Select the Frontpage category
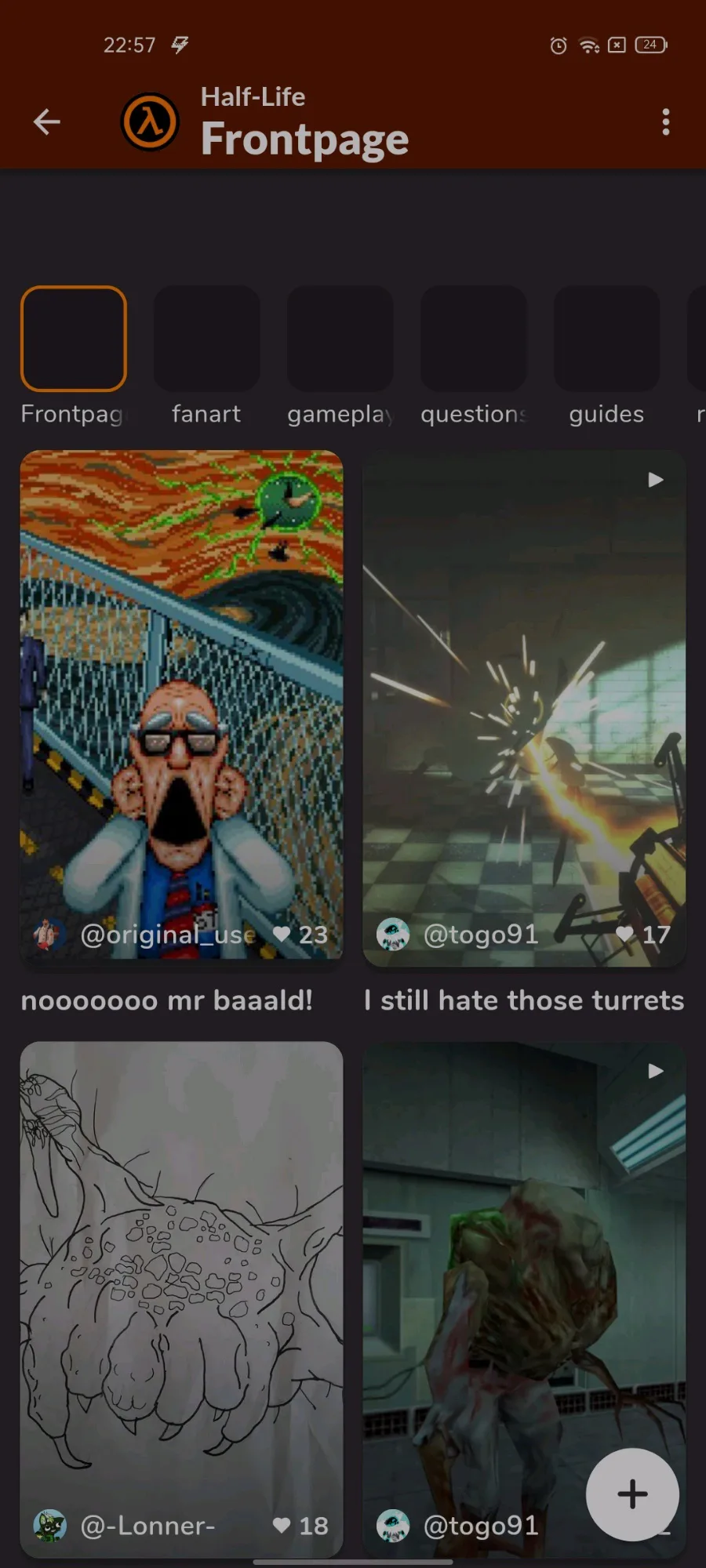 (x=73, y=339)
